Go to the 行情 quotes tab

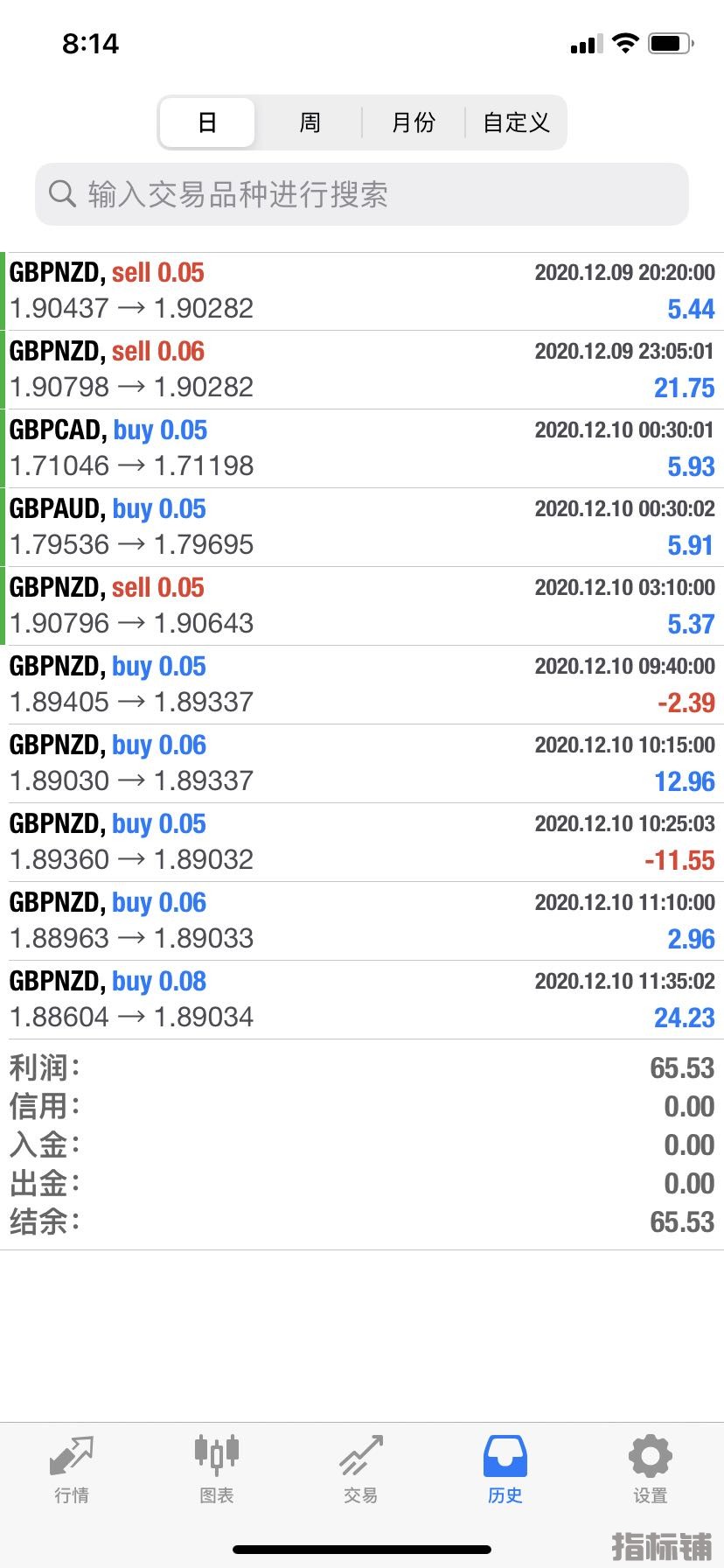click(72, 1470)
